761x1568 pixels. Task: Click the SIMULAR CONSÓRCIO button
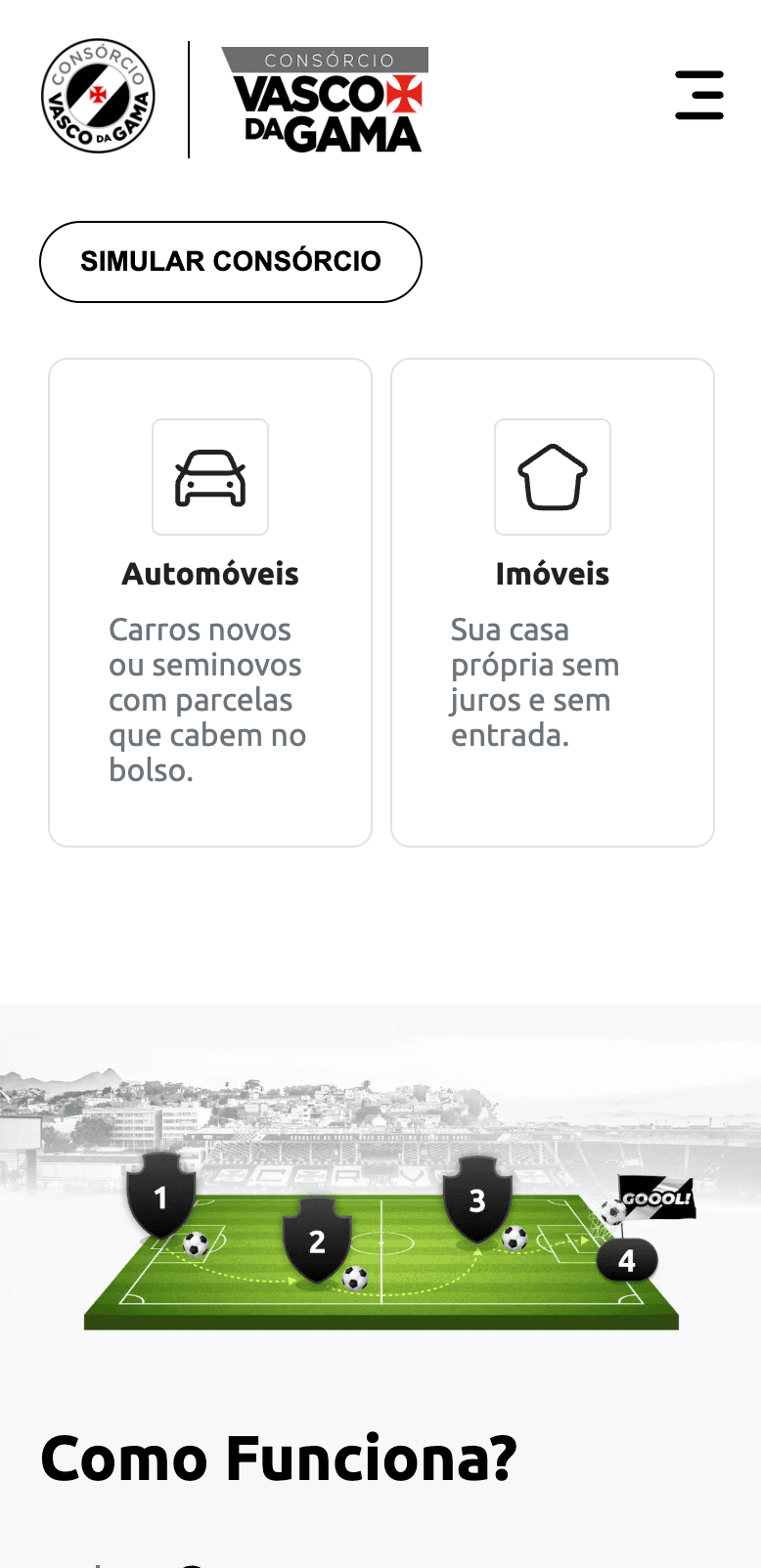(231, 262)
